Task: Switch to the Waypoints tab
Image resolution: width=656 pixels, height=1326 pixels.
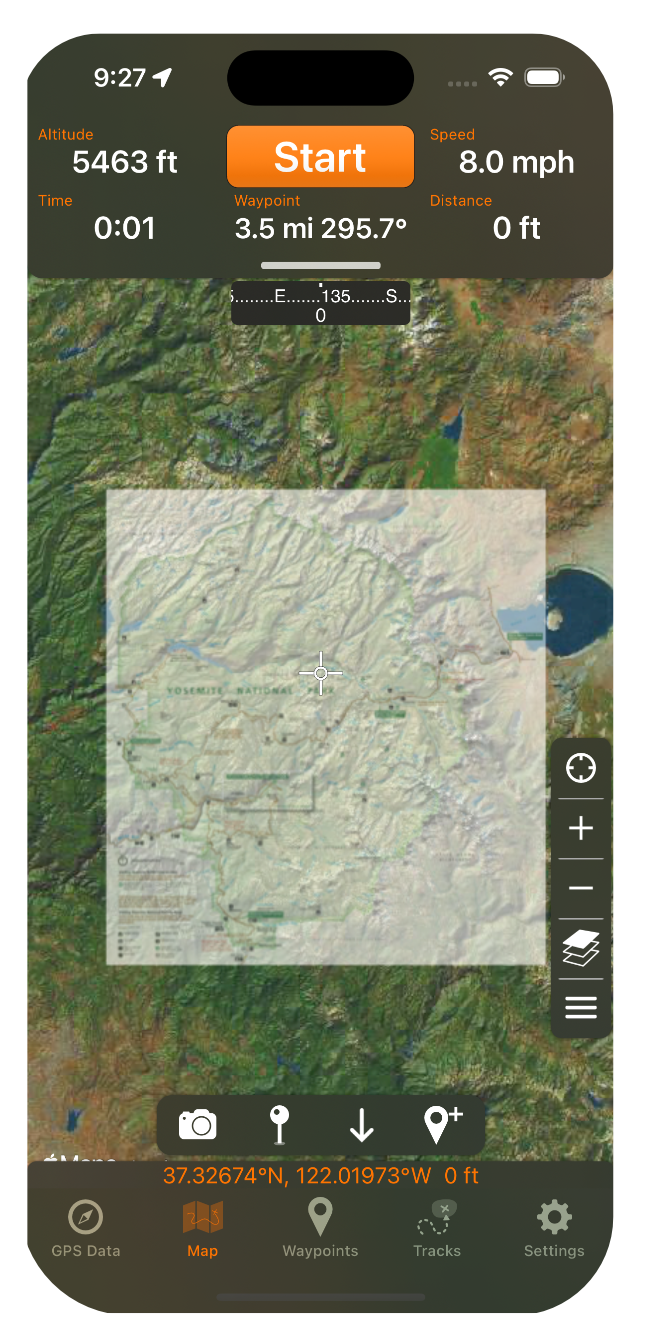Action: pyautogui.click(x=320, y=1230)
